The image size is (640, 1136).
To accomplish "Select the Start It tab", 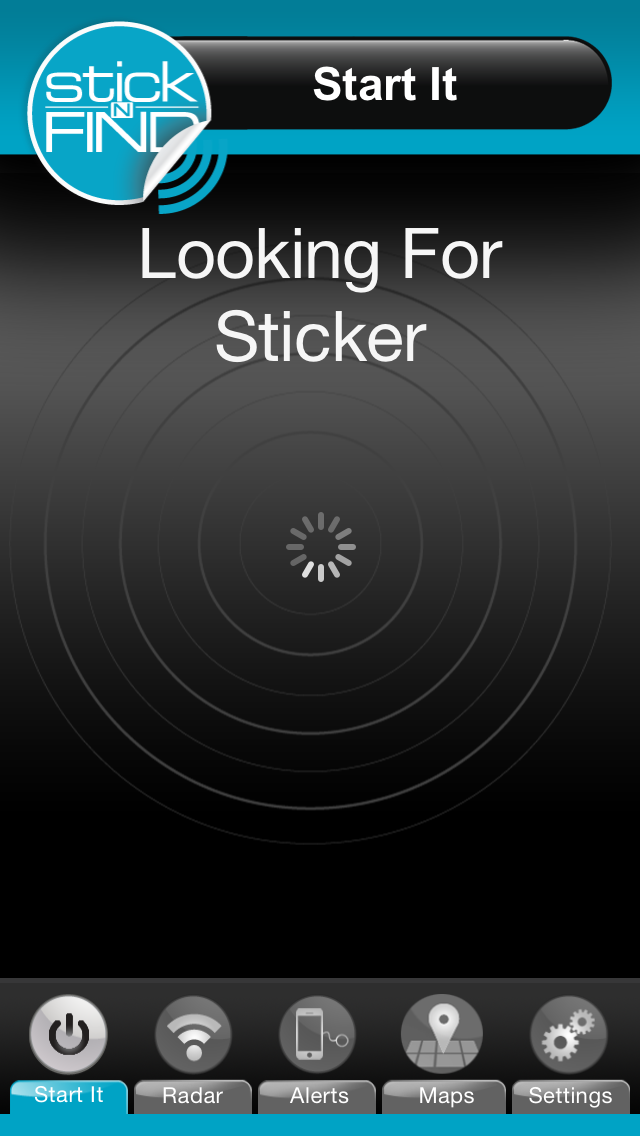I will [68, 1050].
